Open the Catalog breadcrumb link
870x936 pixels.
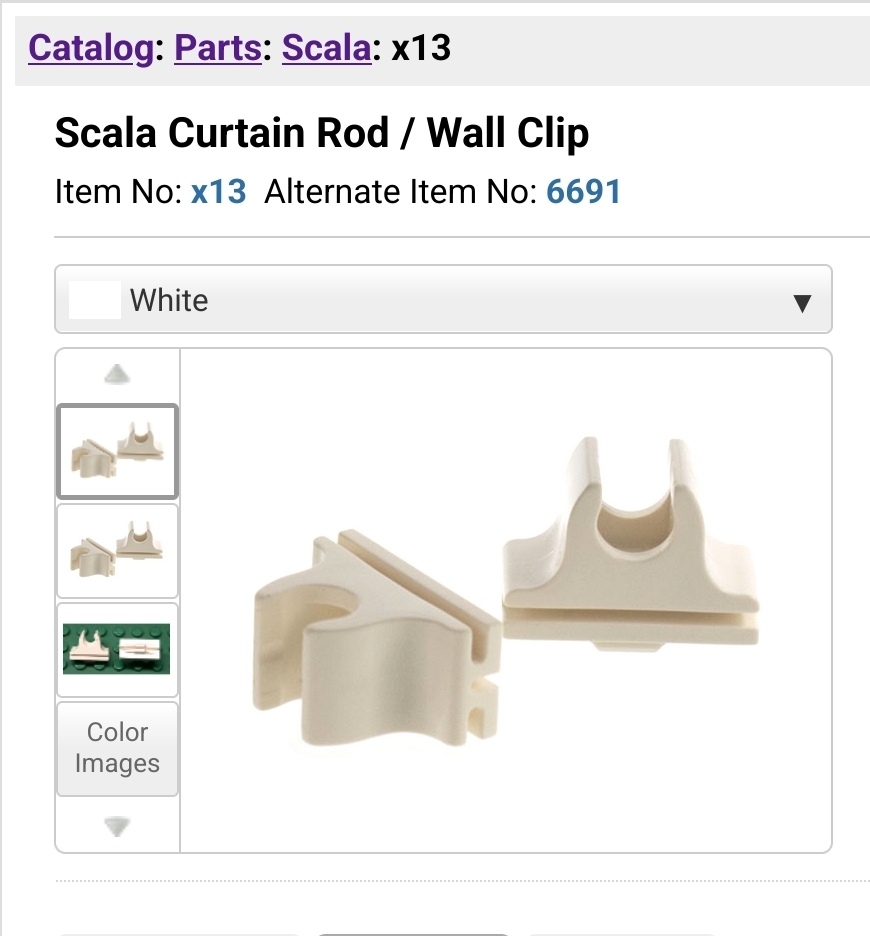tap(91, 47)
